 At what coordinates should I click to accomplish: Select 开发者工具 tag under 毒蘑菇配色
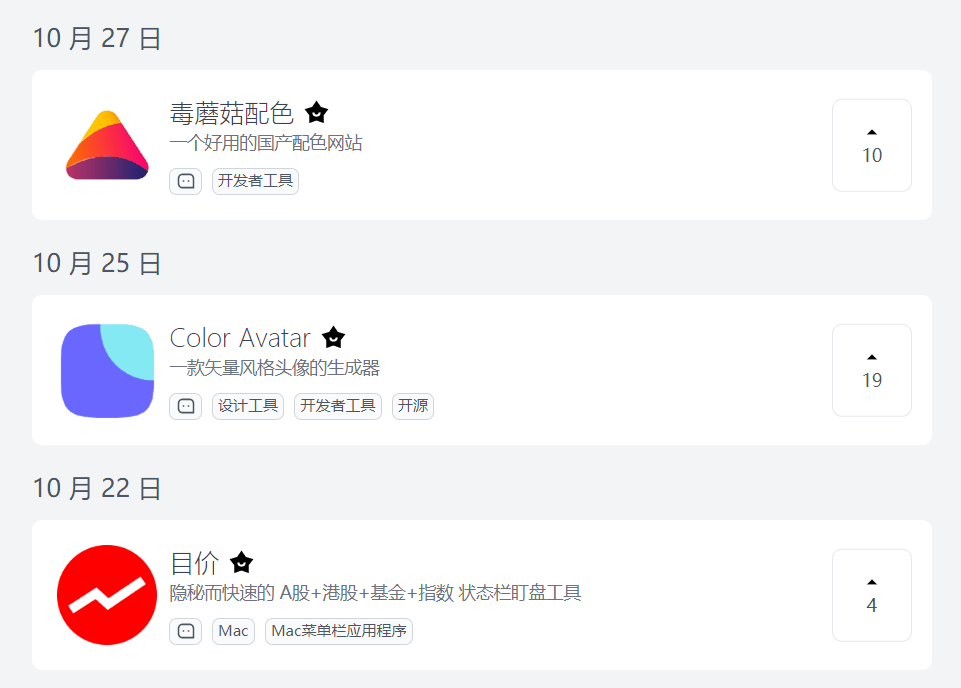click(255, 181)
